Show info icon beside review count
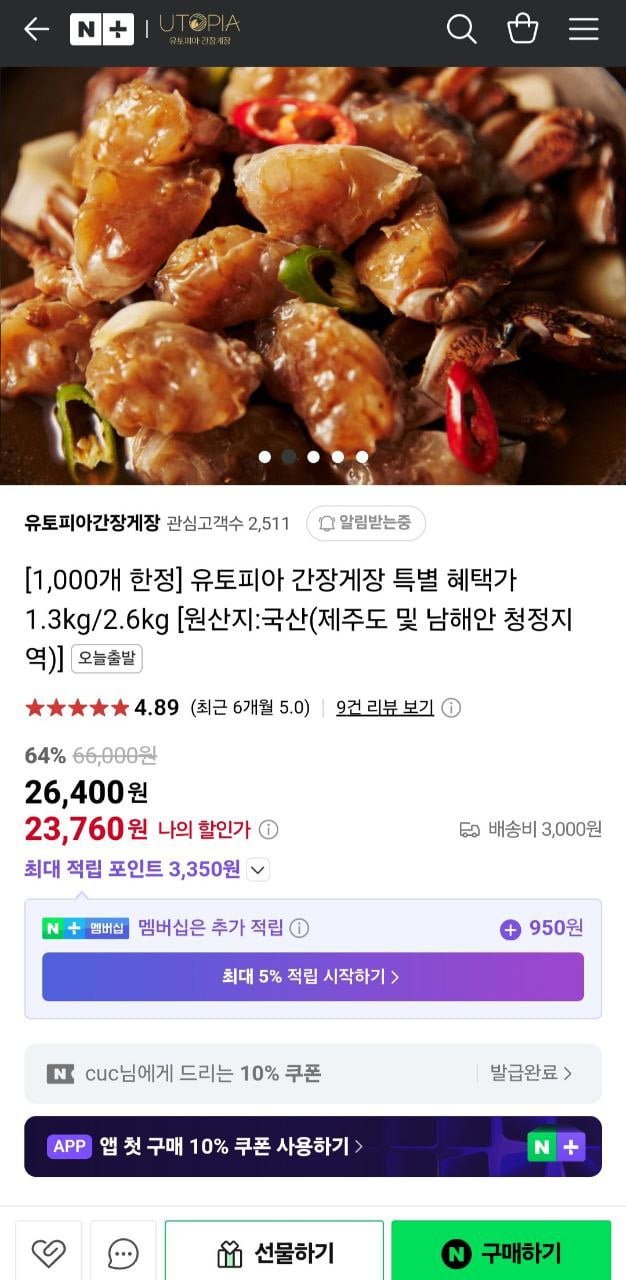 point(452,708)
